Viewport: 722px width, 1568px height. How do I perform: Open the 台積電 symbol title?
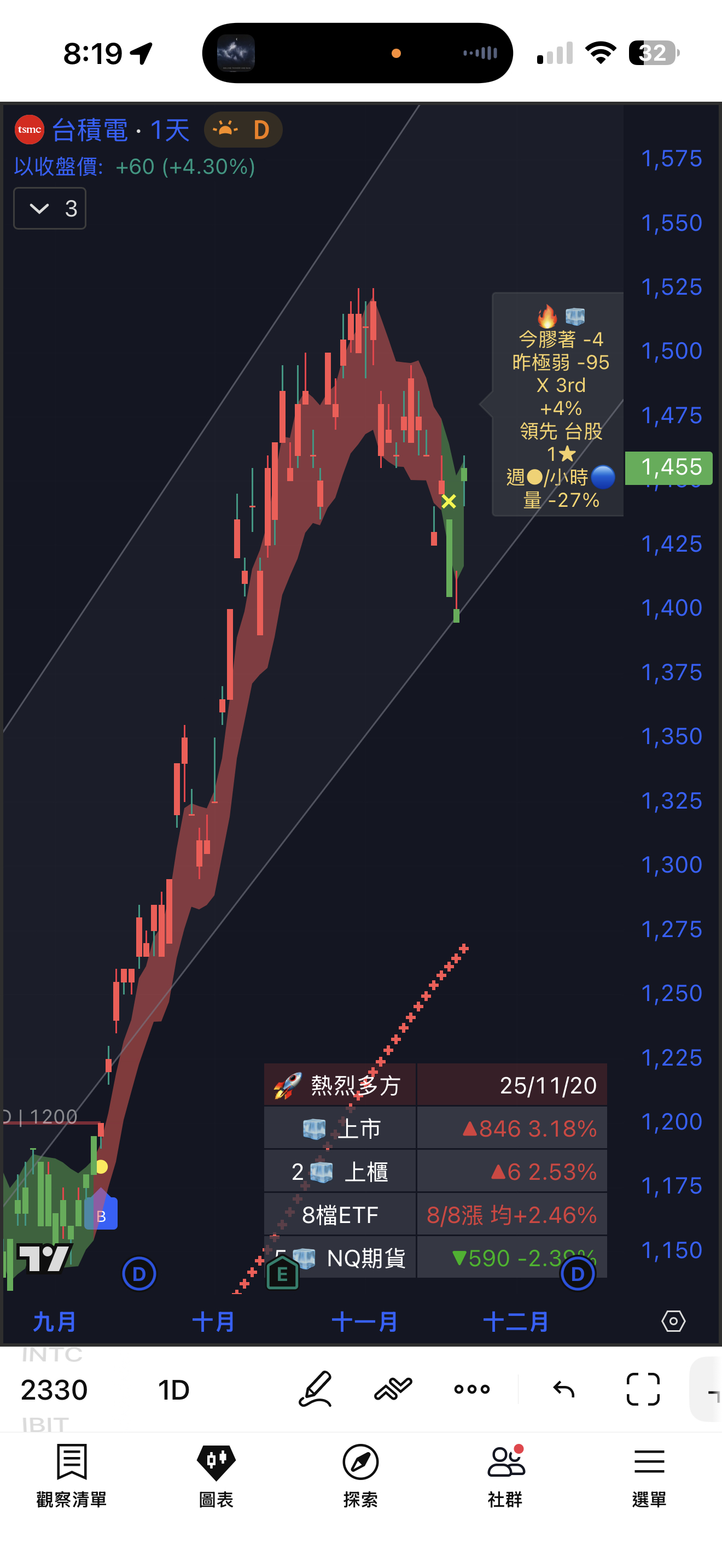pos(90,130)
